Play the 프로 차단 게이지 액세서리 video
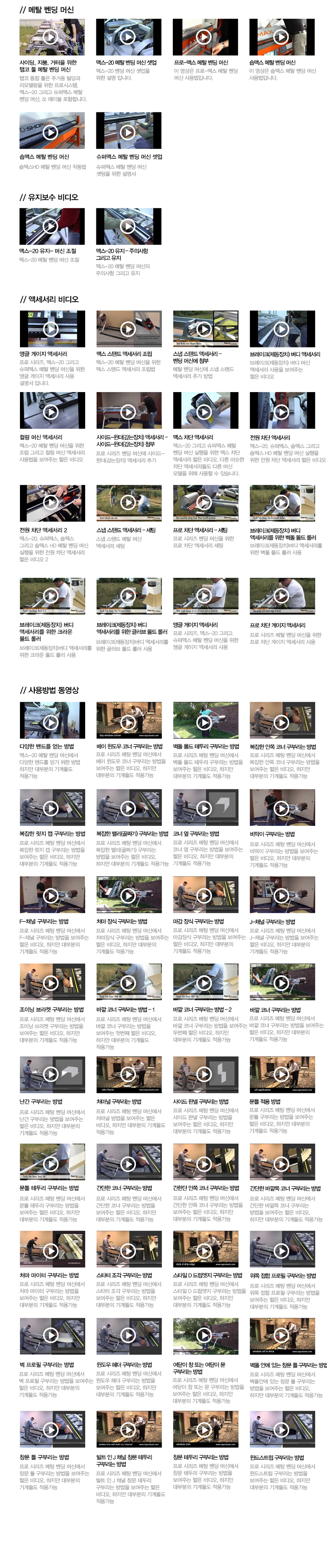 (x=282, y=597)
